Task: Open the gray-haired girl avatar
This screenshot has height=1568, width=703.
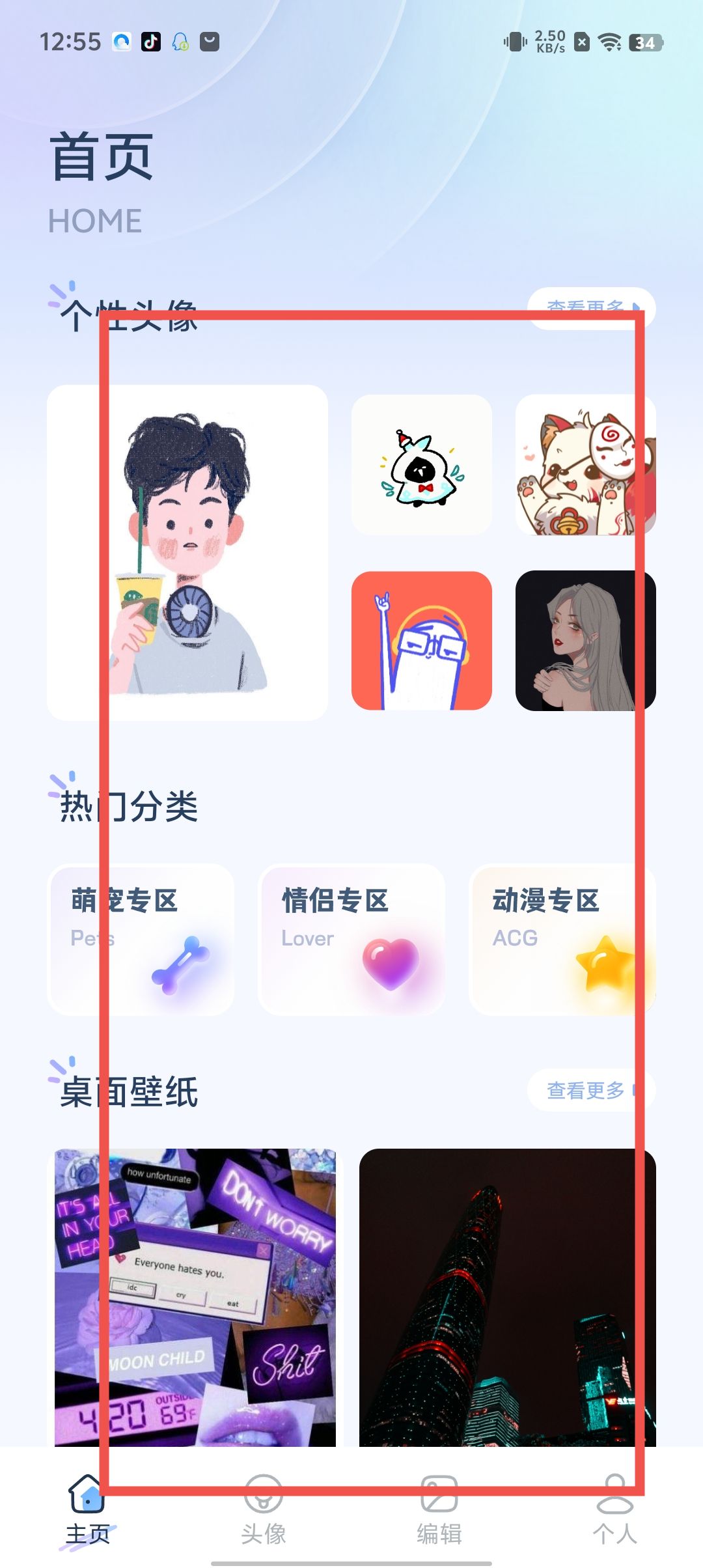Action: [x=585, y=641]
